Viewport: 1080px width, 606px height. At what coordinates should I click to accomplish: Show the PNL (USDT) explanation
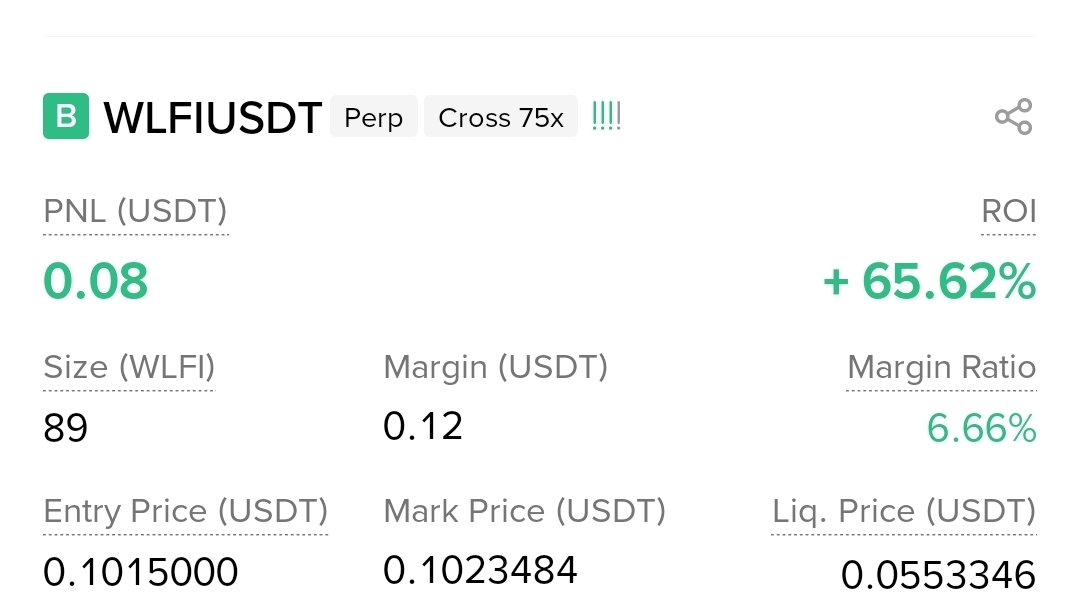[x=135, y=212]
